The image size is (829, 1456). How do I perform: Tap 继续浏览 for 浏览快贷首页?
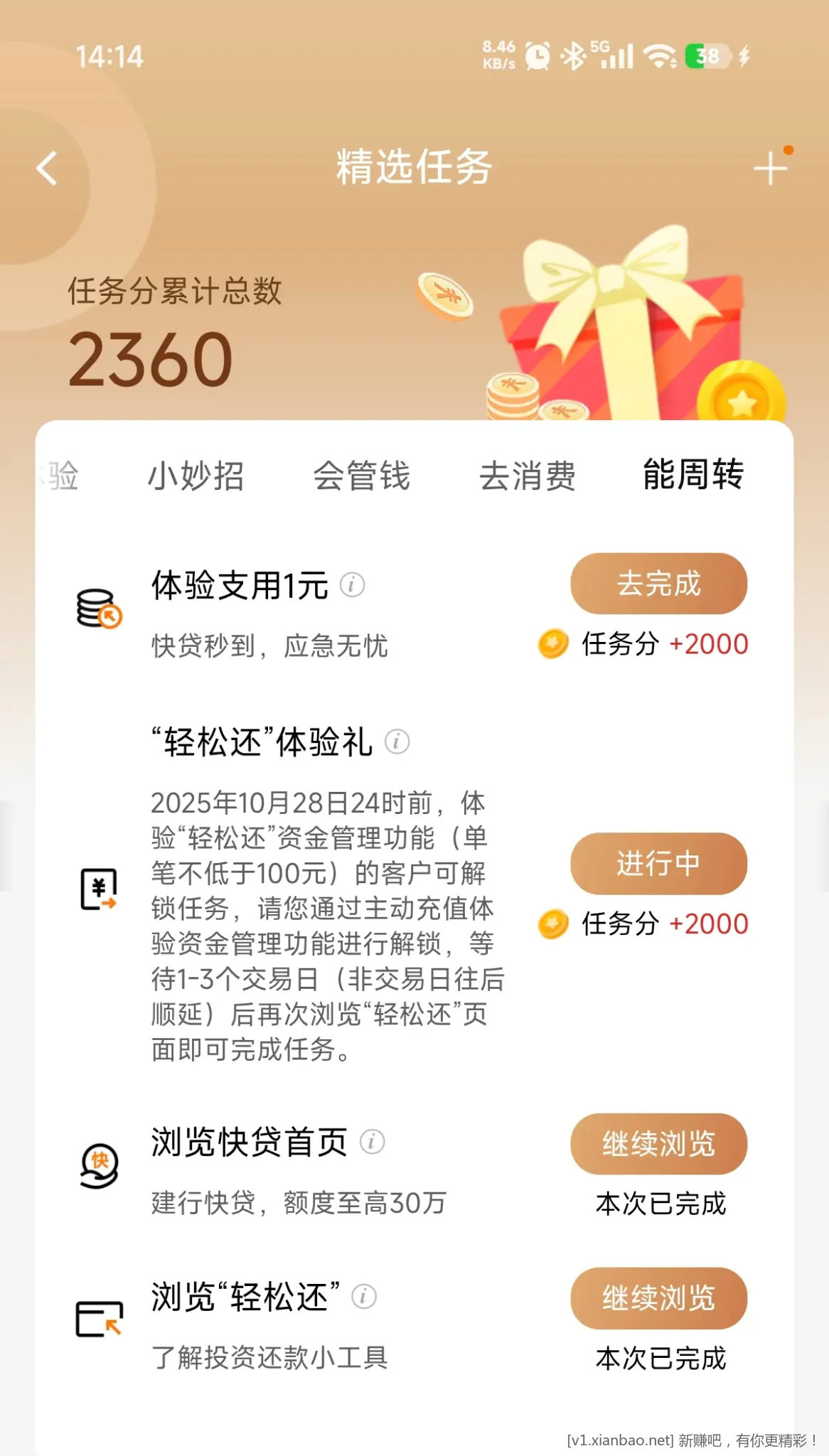point(658,1144)
